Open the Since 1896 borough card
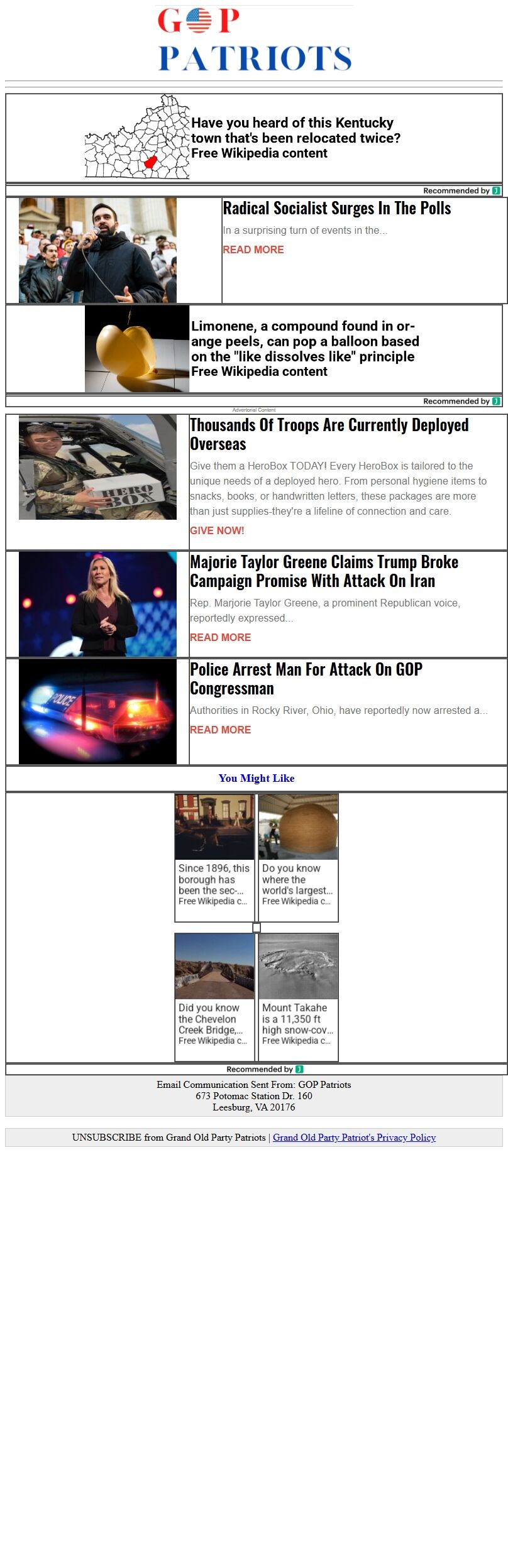 [x=214, y=857]
